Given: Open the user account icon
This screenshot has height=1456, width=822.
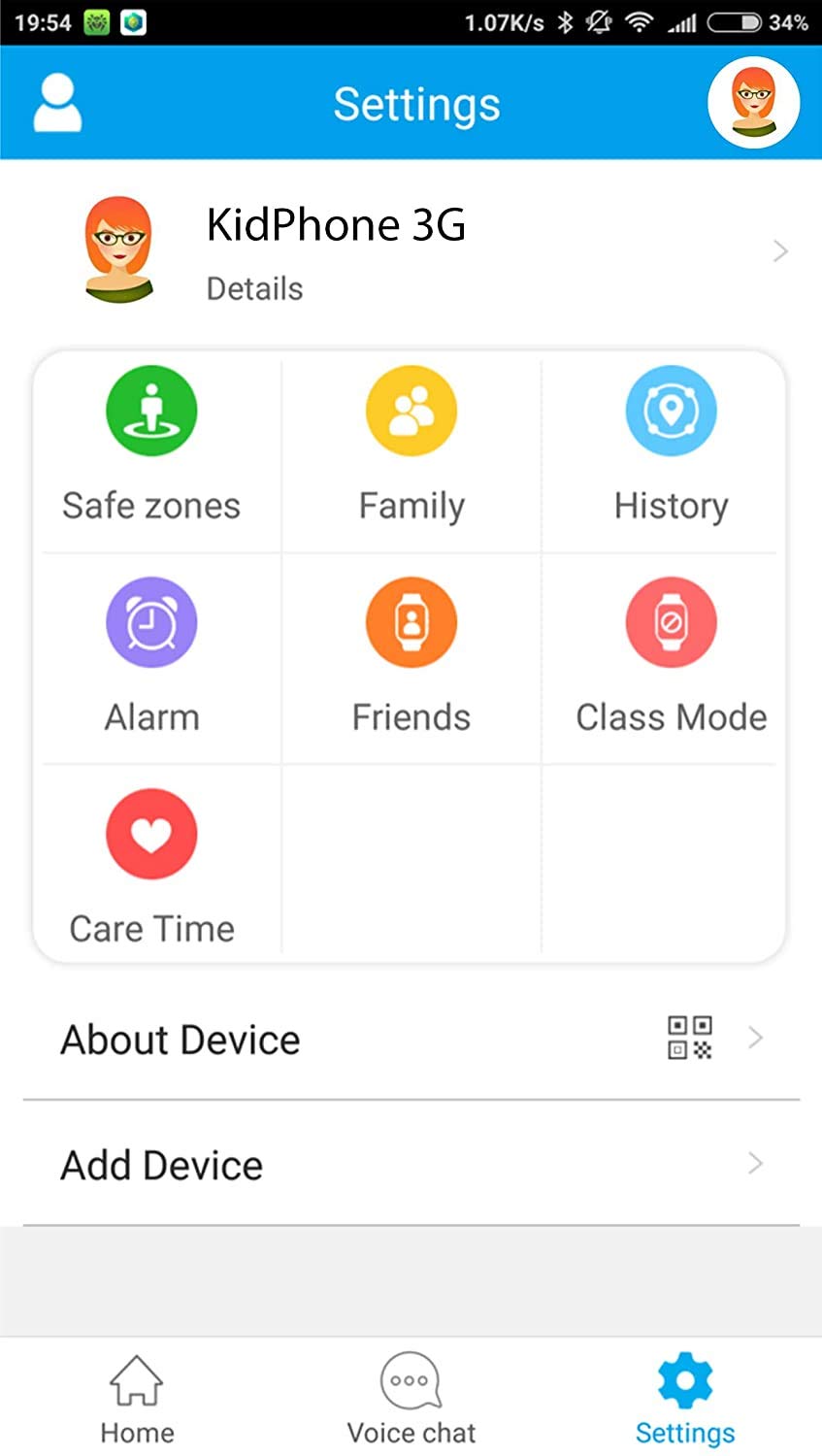Looking at the screenshot, I should 57,104.
